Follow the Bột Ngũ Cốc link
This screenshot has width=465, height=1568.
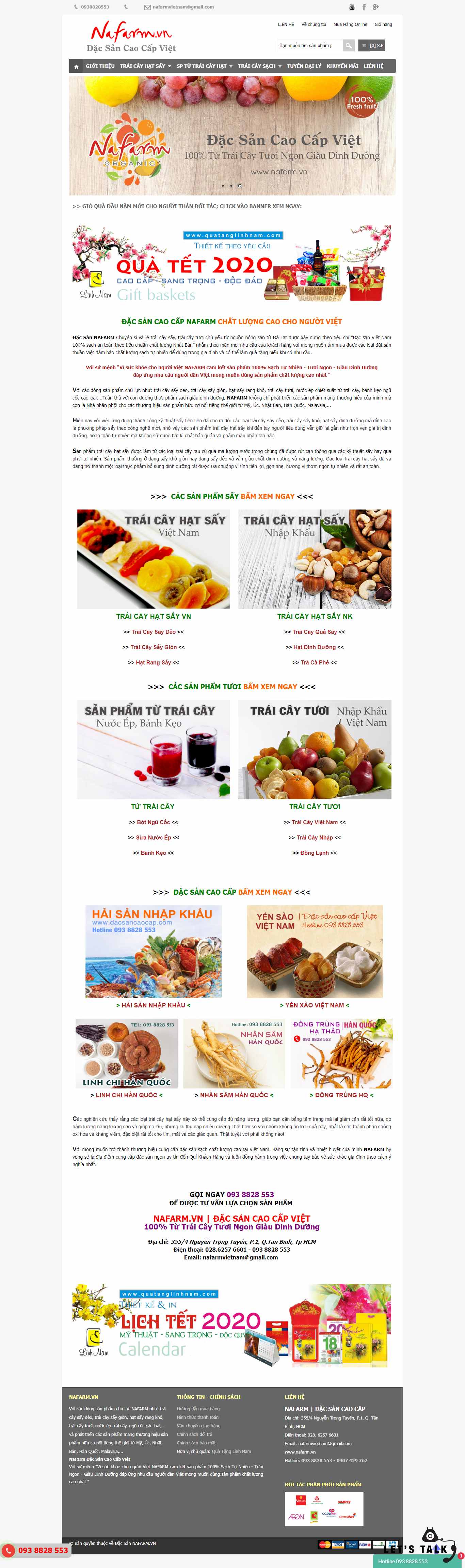click(x=154, y=822)
